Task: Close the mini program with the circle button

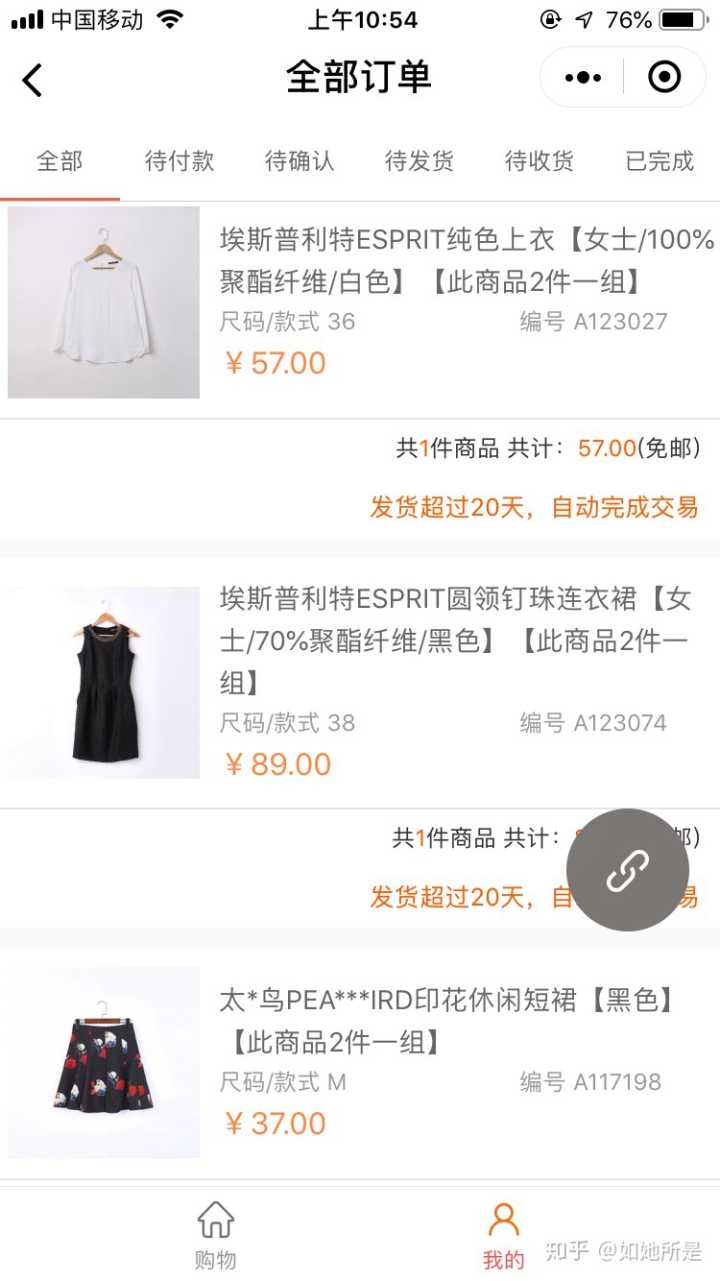Action: tap(664, 77)
